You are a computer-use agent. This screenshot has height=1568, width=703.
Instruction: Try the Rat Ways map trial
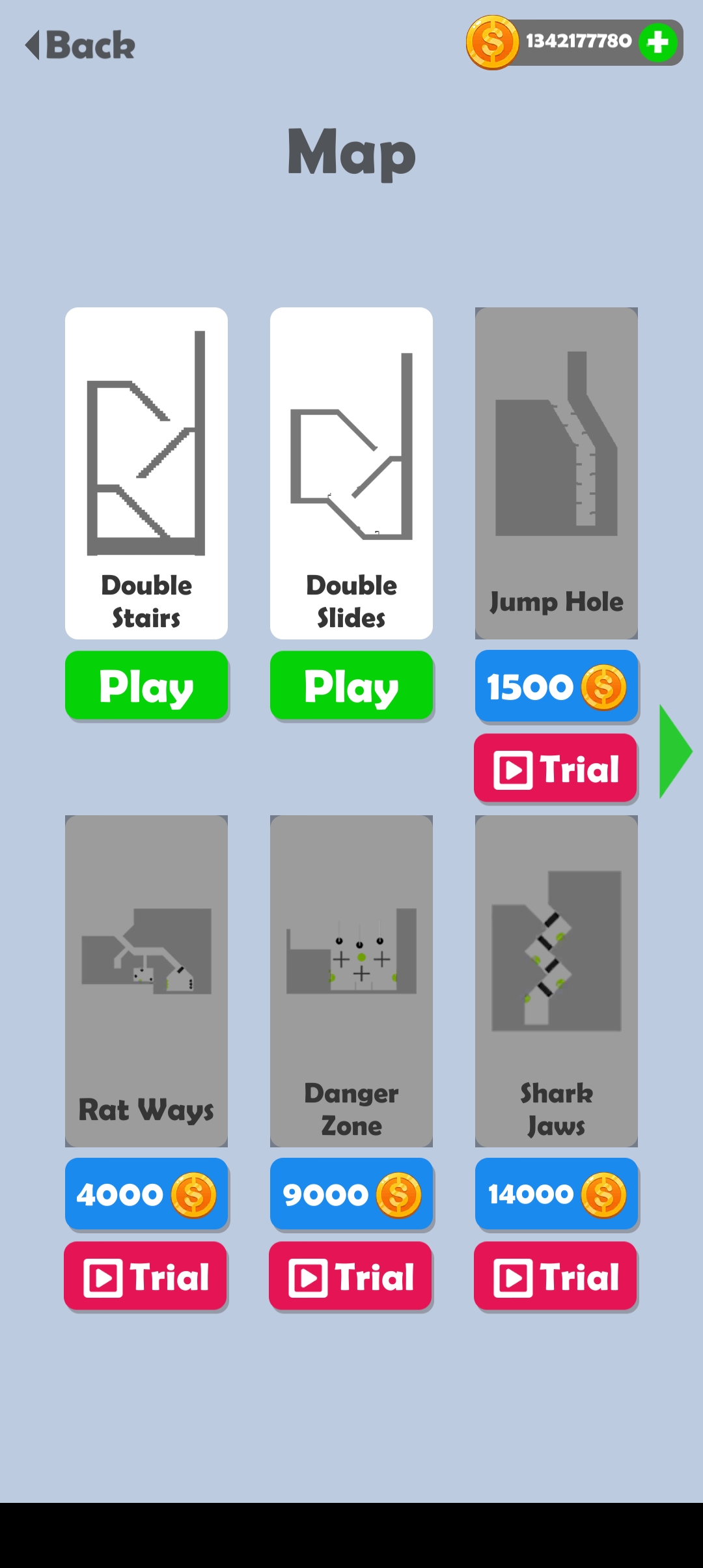click(x=145, y=1276)
